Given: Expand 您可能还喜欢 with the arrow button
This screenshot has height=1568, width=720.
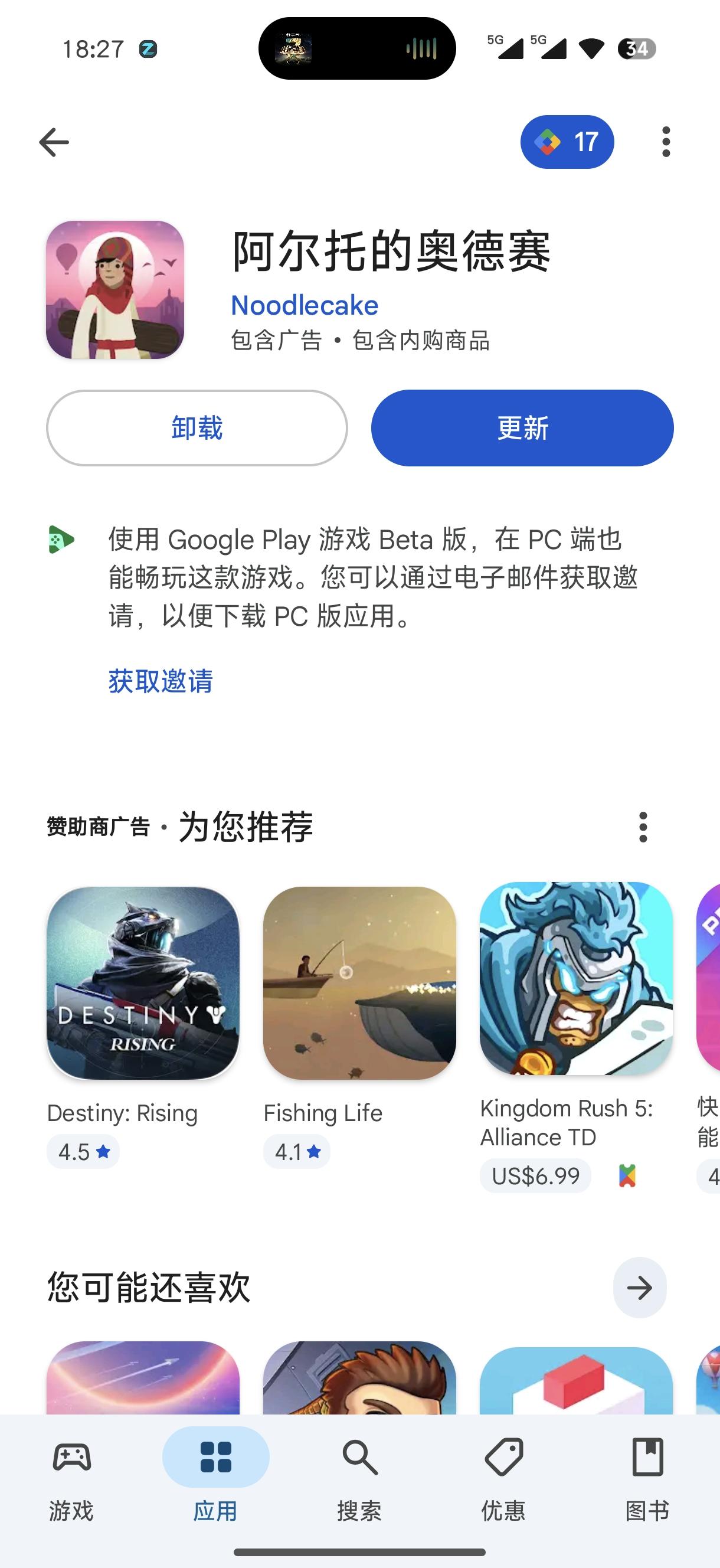Looking at the screenshot, I should (x=639, y=1286).
